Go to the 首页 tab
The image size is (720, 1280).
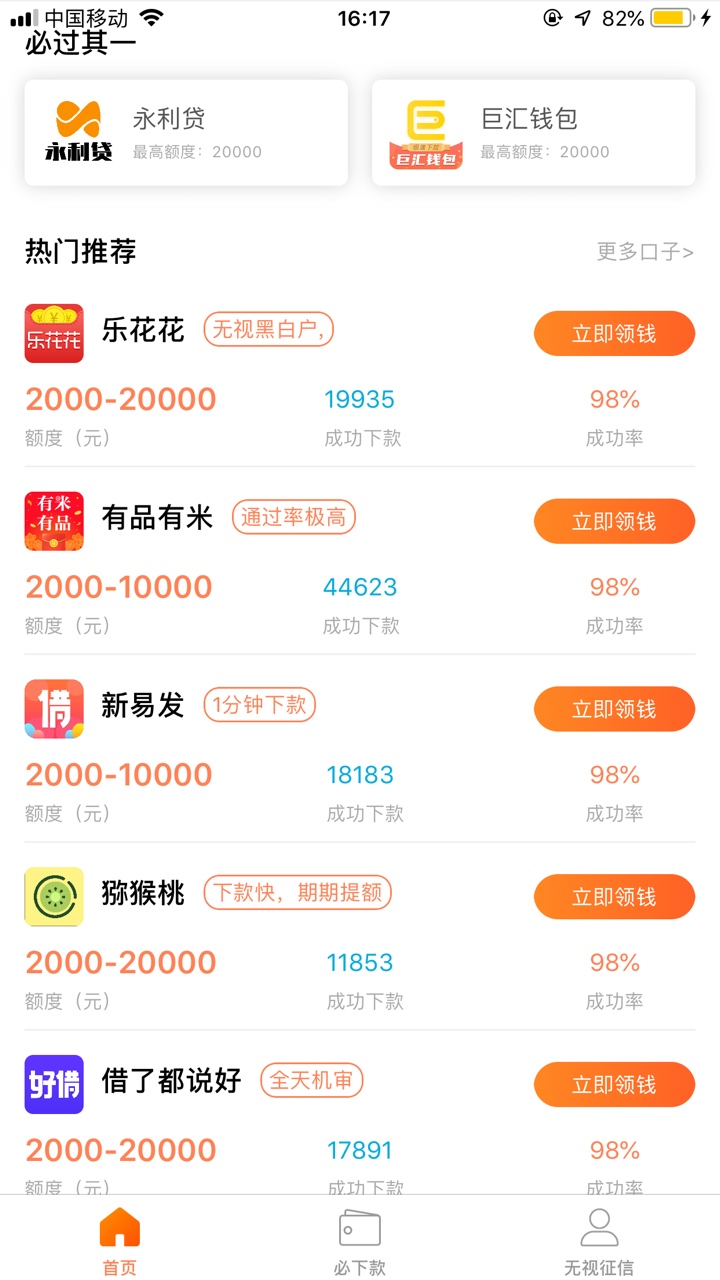(120, 1241)
